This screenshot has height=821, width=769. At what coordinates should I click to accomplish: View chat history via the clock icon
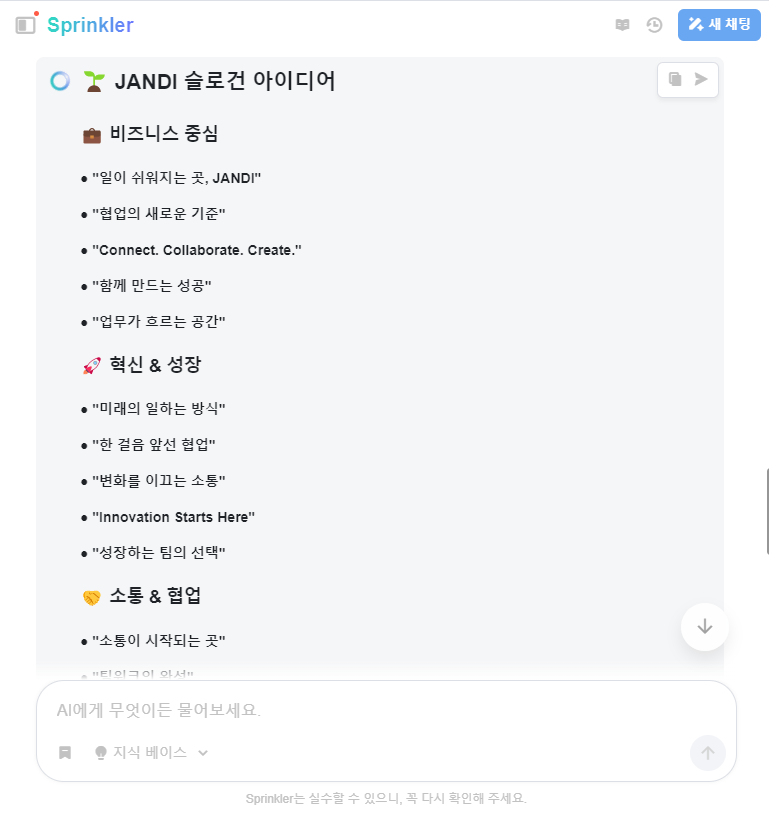point(654,25)
